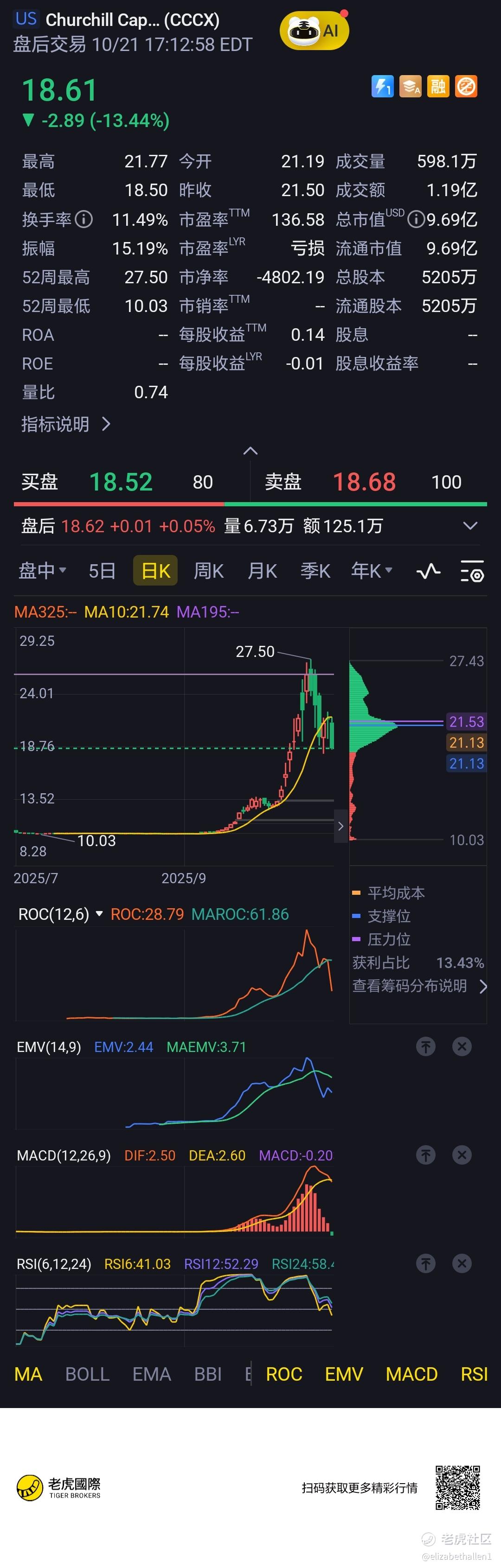Tap the info icon beside 换手率

84,219
